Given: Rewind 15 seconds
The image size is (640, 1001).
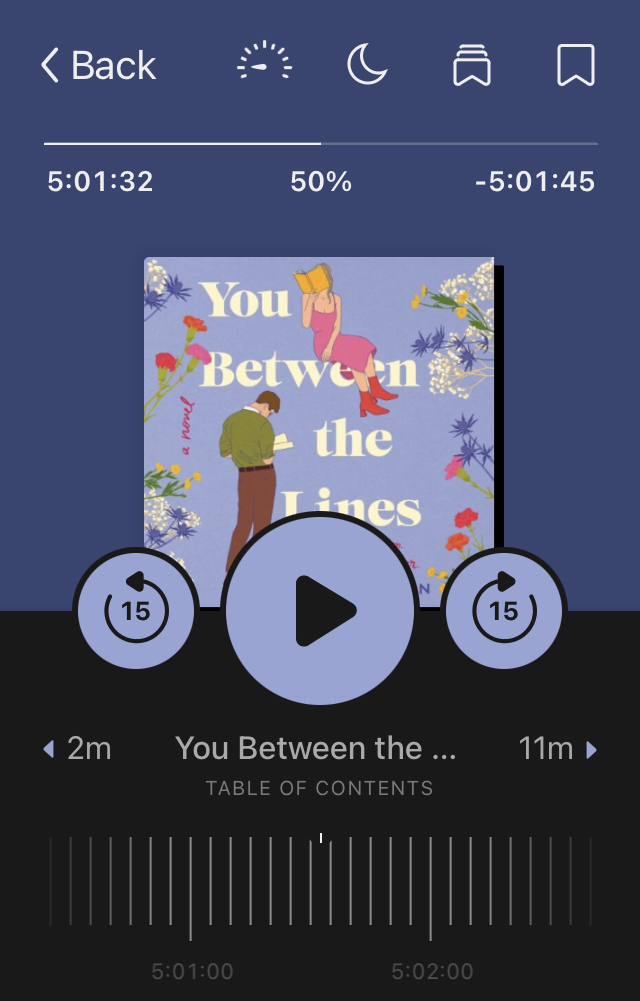Looking at the screenshot, I should 135,610.
